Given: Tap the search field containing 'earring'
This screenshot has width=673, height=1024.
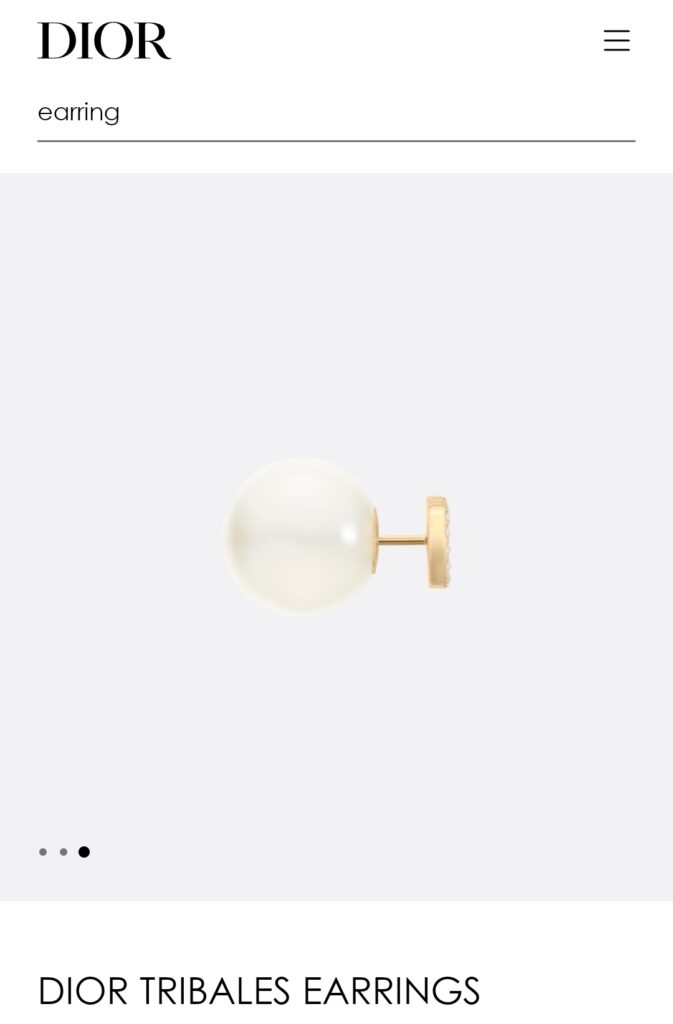Looking at the screenshot, I should [x=335, y=113].
